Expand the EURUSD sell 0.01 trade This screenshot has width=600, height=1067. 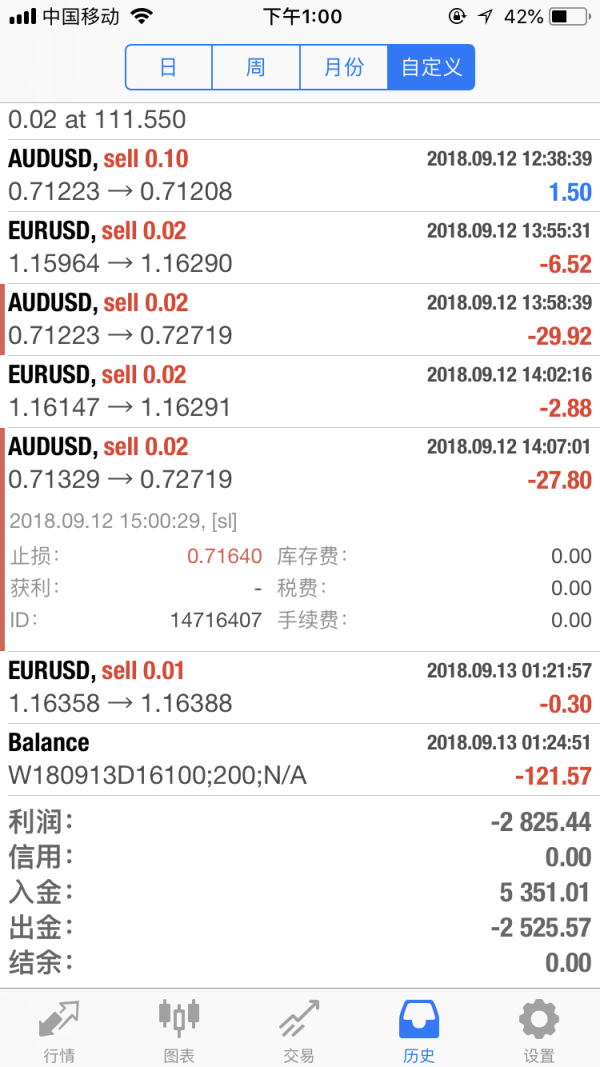300,687
